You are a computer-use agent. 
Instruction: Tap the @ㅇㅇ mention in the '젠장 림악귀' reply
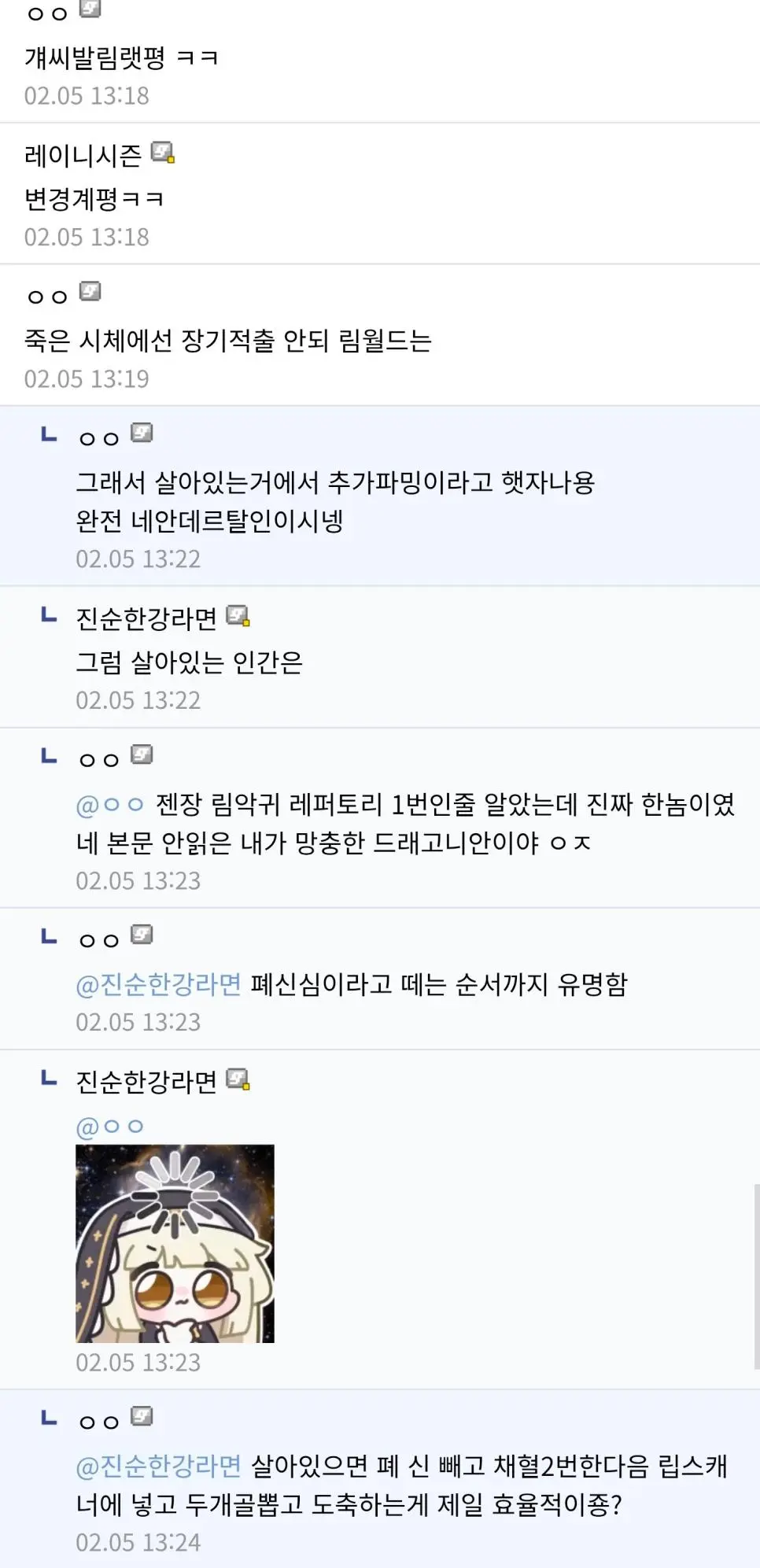110,804
